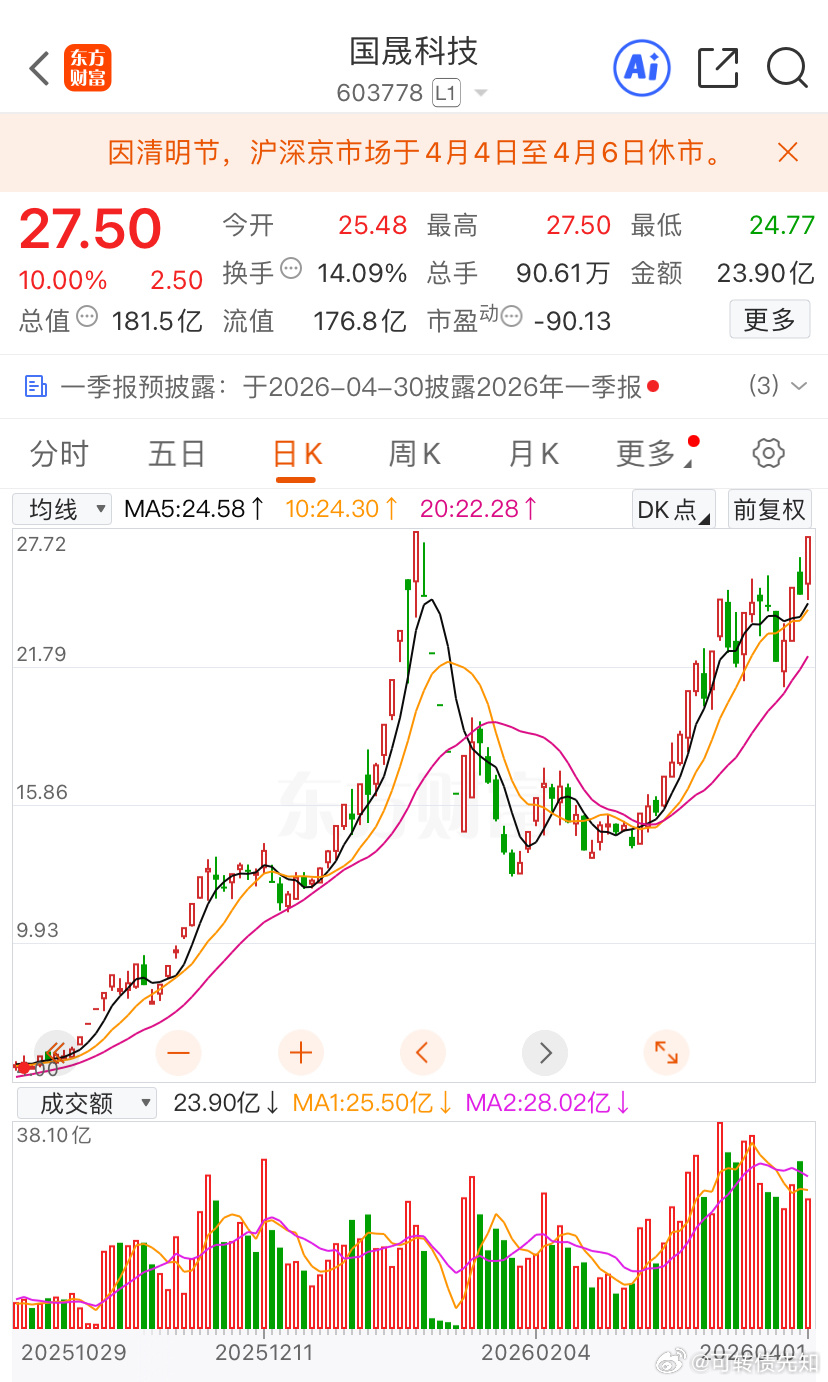This screenshot has height=1382, width=828.
Task: Switch to the 月K tab
Action: [532, 453]
